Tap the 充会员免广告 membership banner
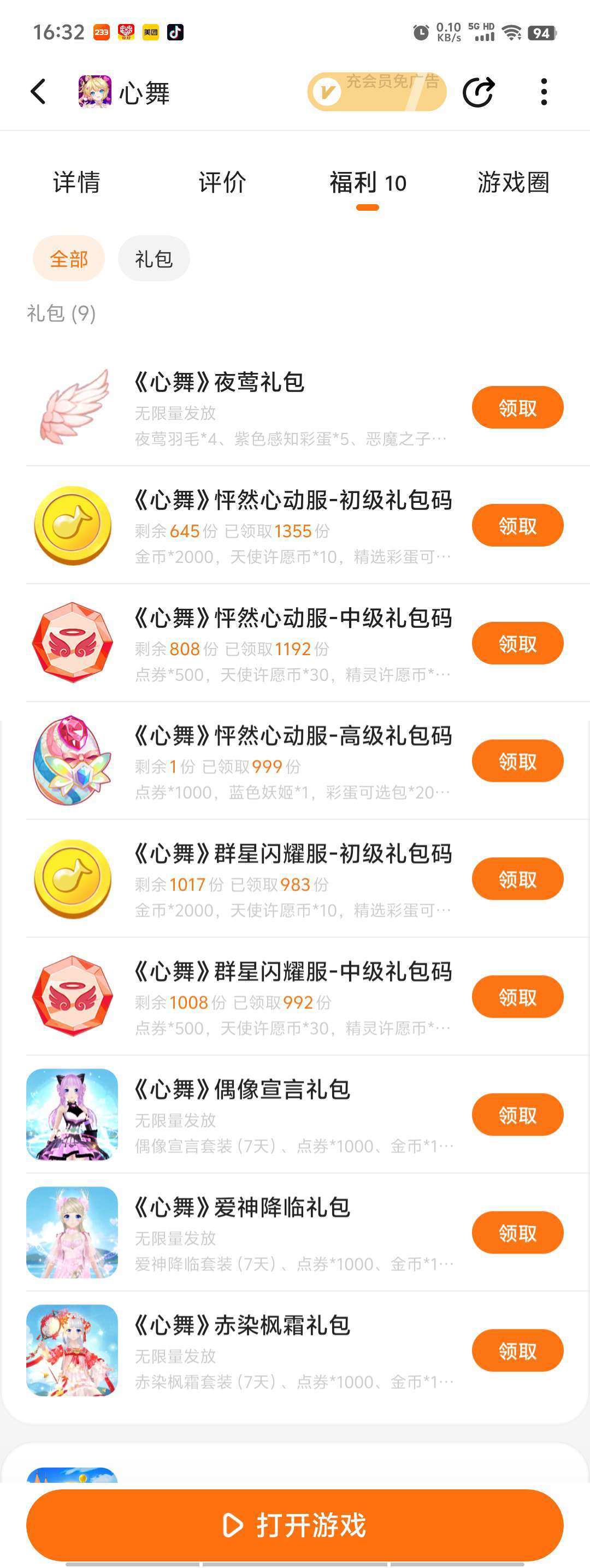Viewport: 590px width, 1568px height. point(376,92)
